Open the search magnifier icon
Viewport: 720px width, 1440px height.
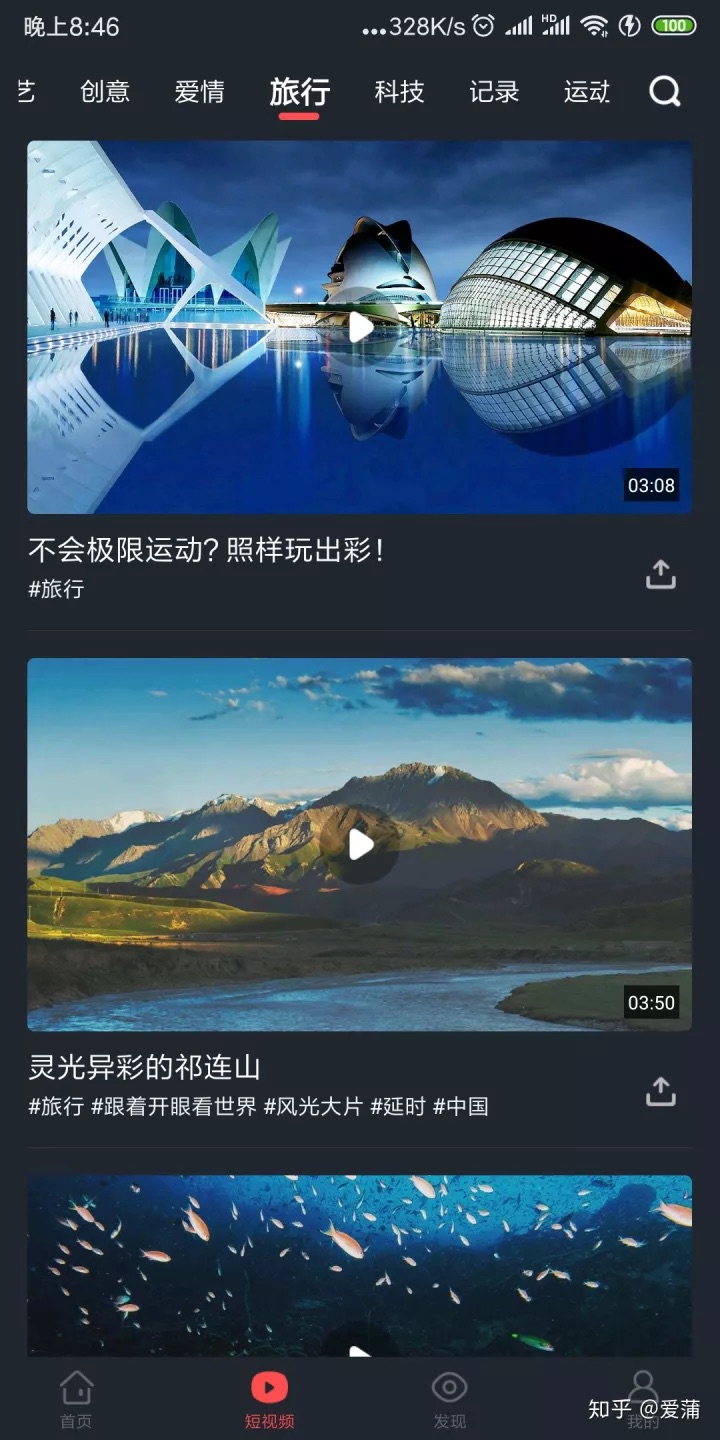click(x=665, y=92)
